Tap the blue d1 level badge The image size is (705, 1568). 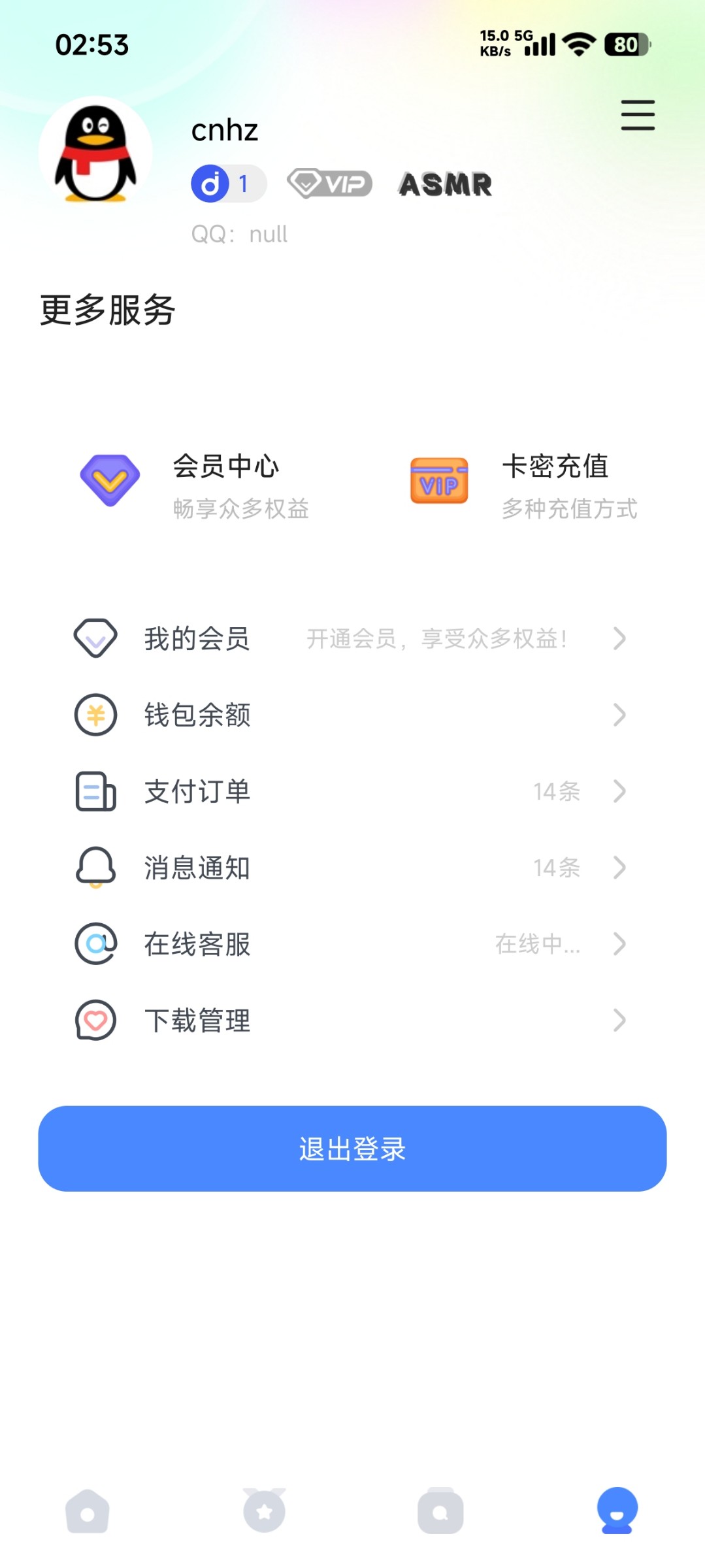227,184
